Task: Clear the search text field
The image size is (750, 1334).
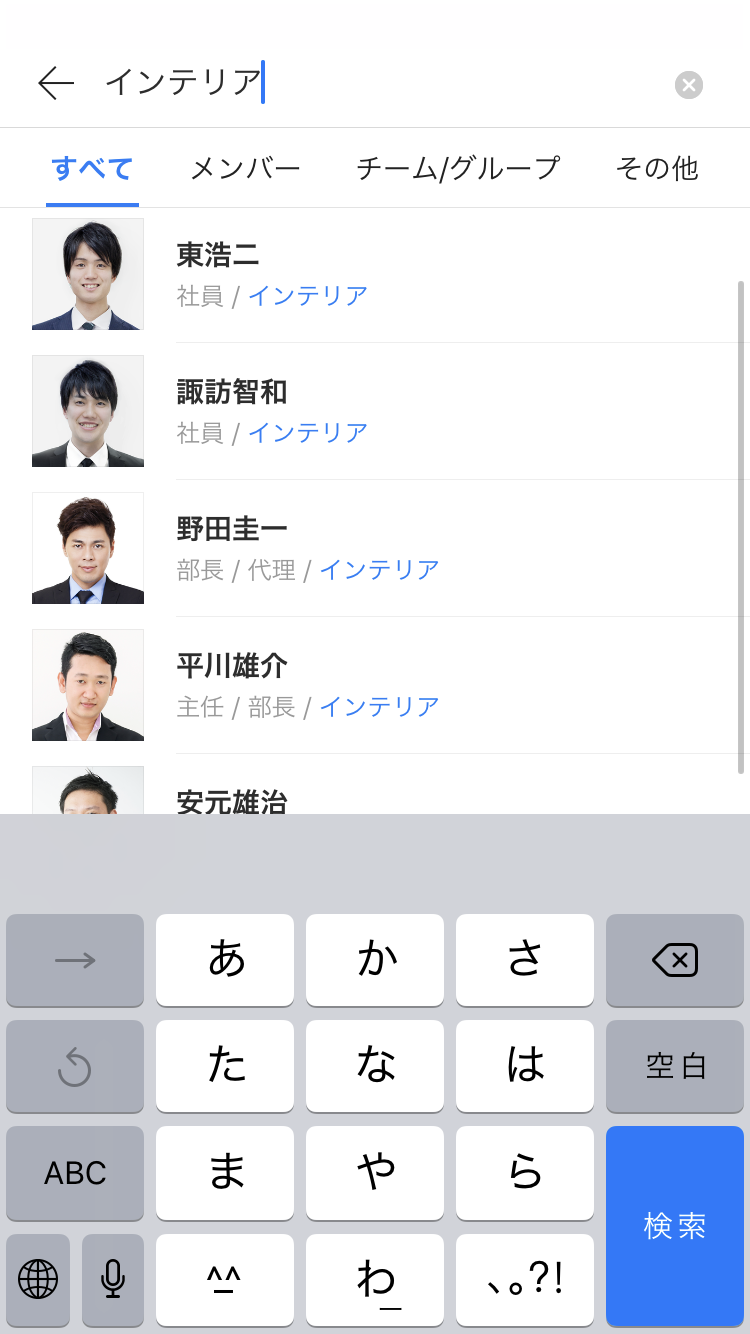Action: 688,85
